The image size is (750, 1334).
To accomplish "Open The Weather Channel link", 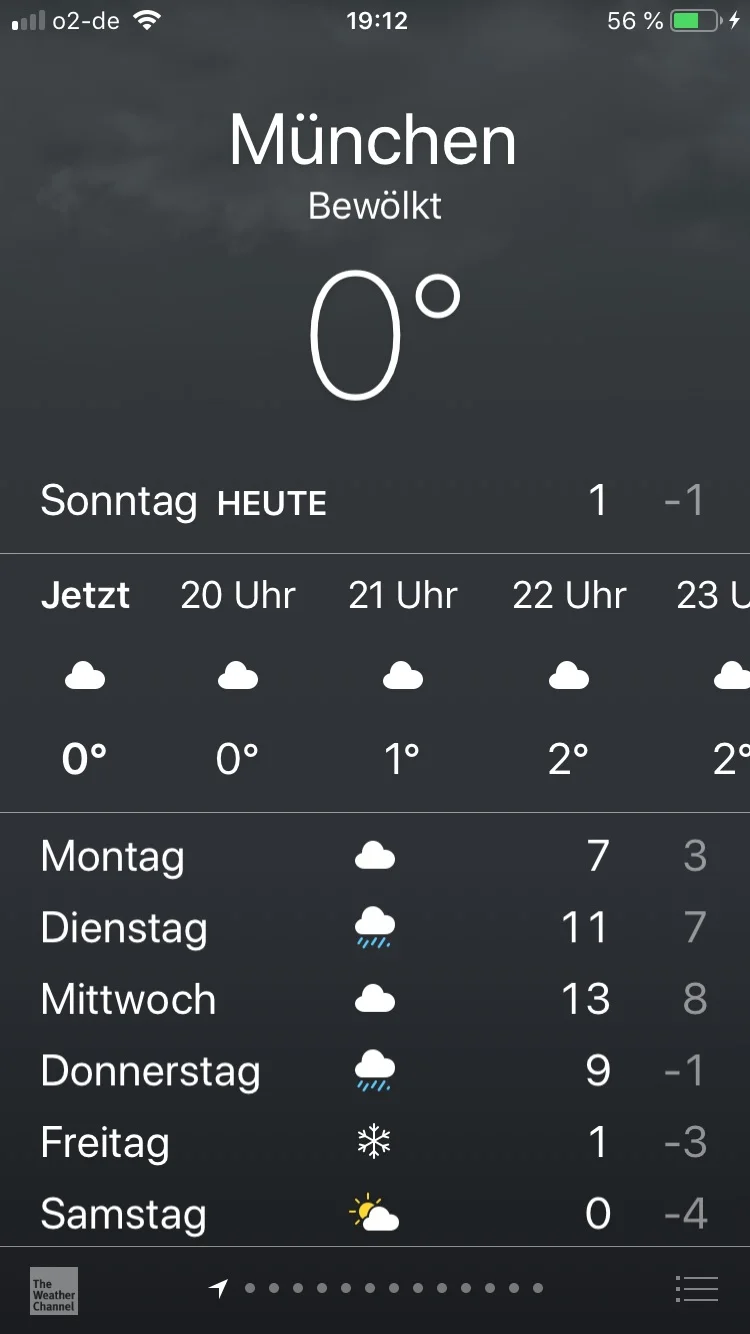I will pyautogui.click(x=54, y=1291).
